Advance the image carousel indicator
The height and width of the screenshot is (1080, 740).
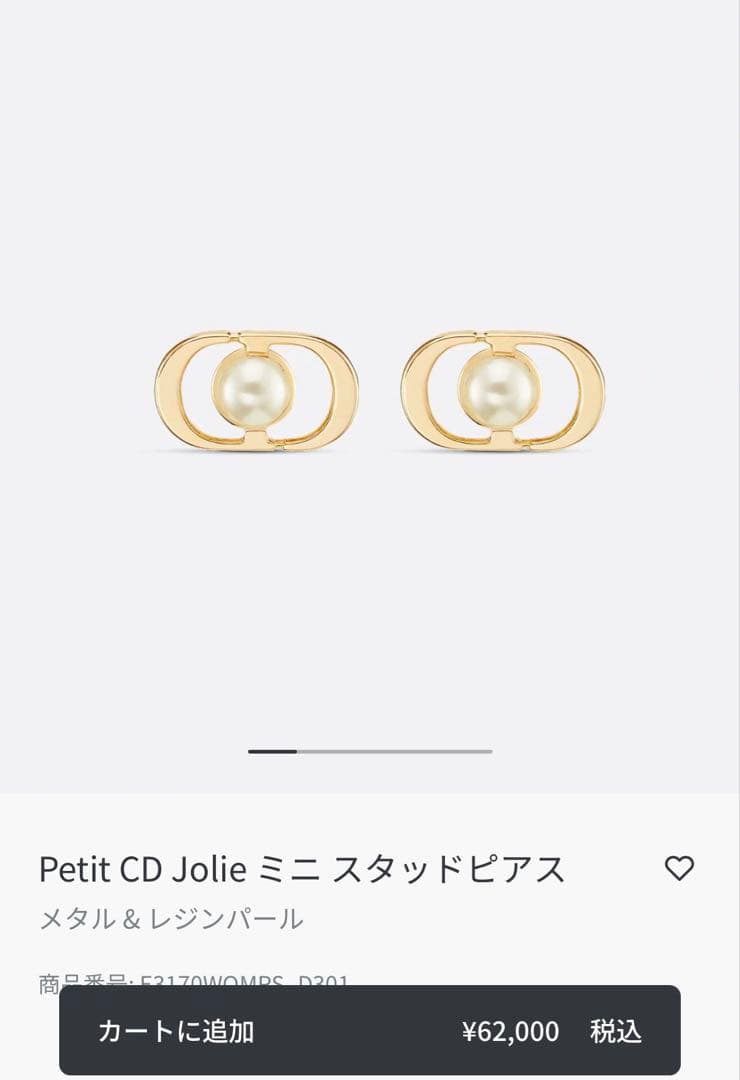tap(370, 751)
